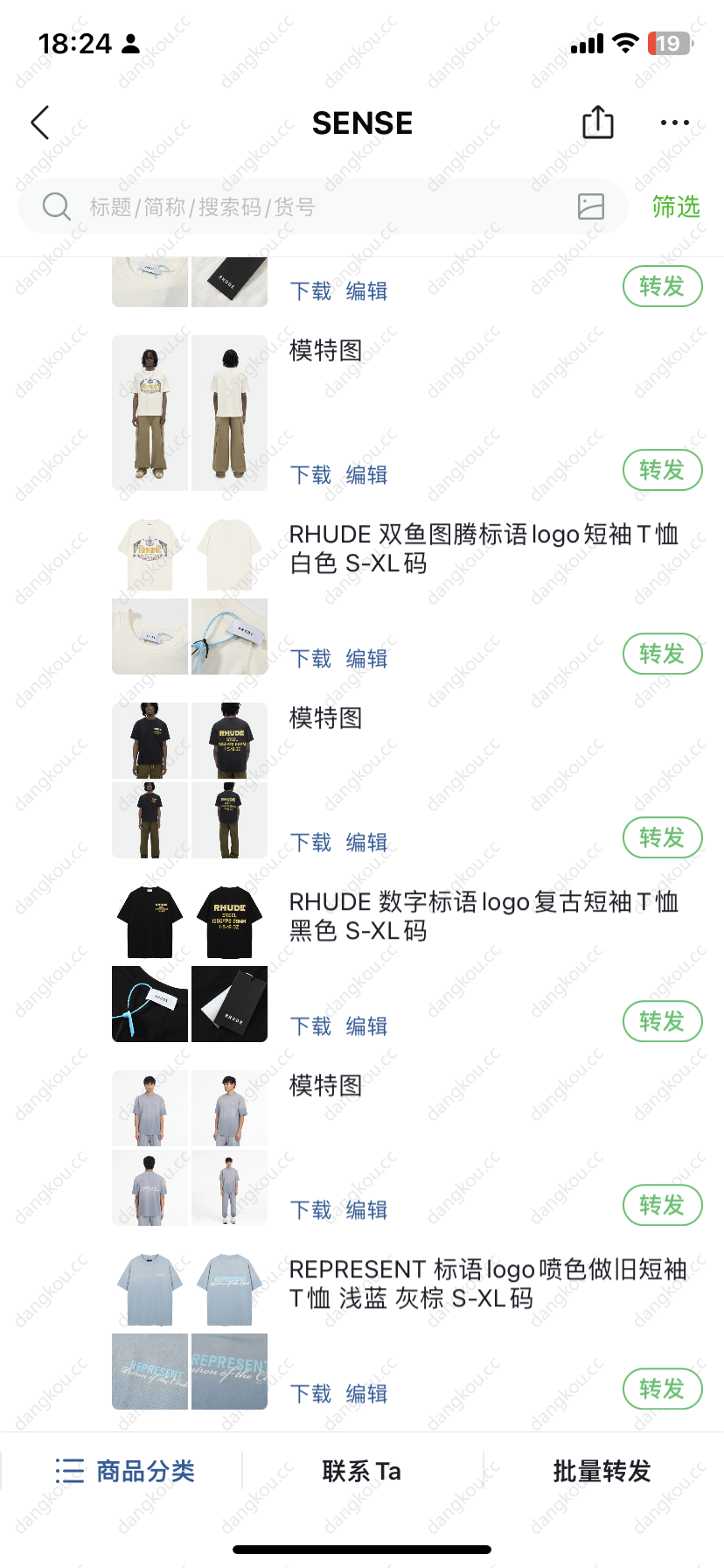
Task: Search by image icon
Action: pyautogui.click(x=591, y=206)
